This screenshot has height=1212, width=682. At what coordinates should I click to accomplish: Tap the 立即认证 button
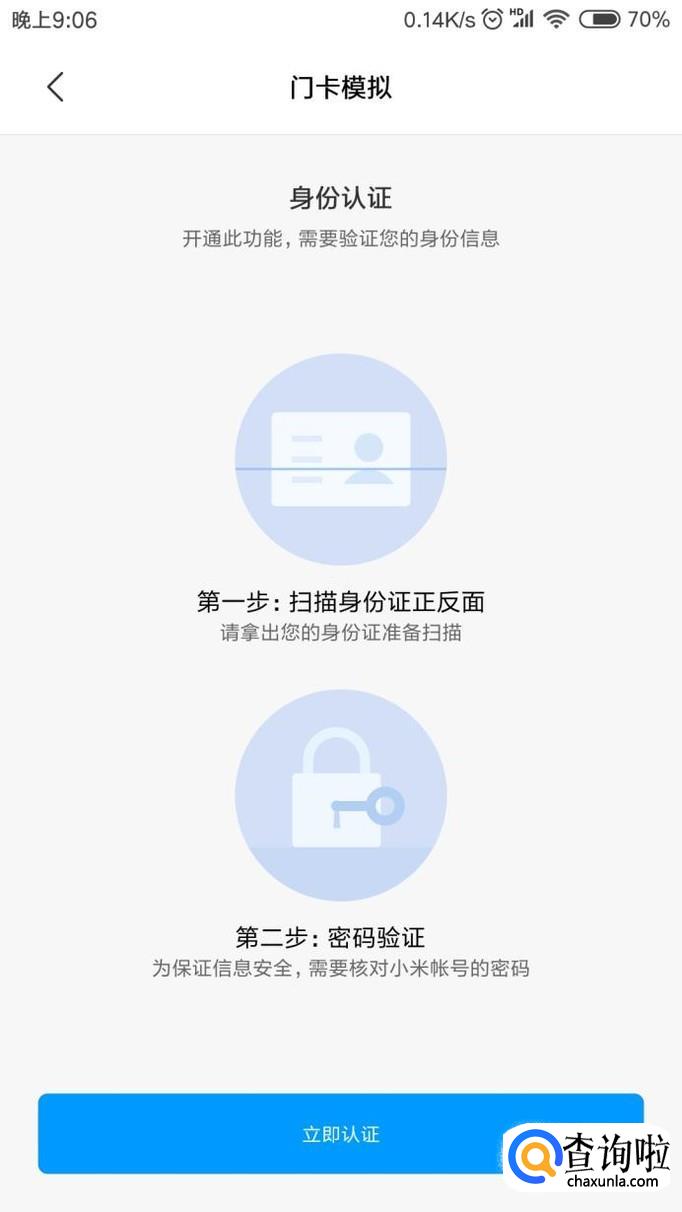(x=340, y=1134)
